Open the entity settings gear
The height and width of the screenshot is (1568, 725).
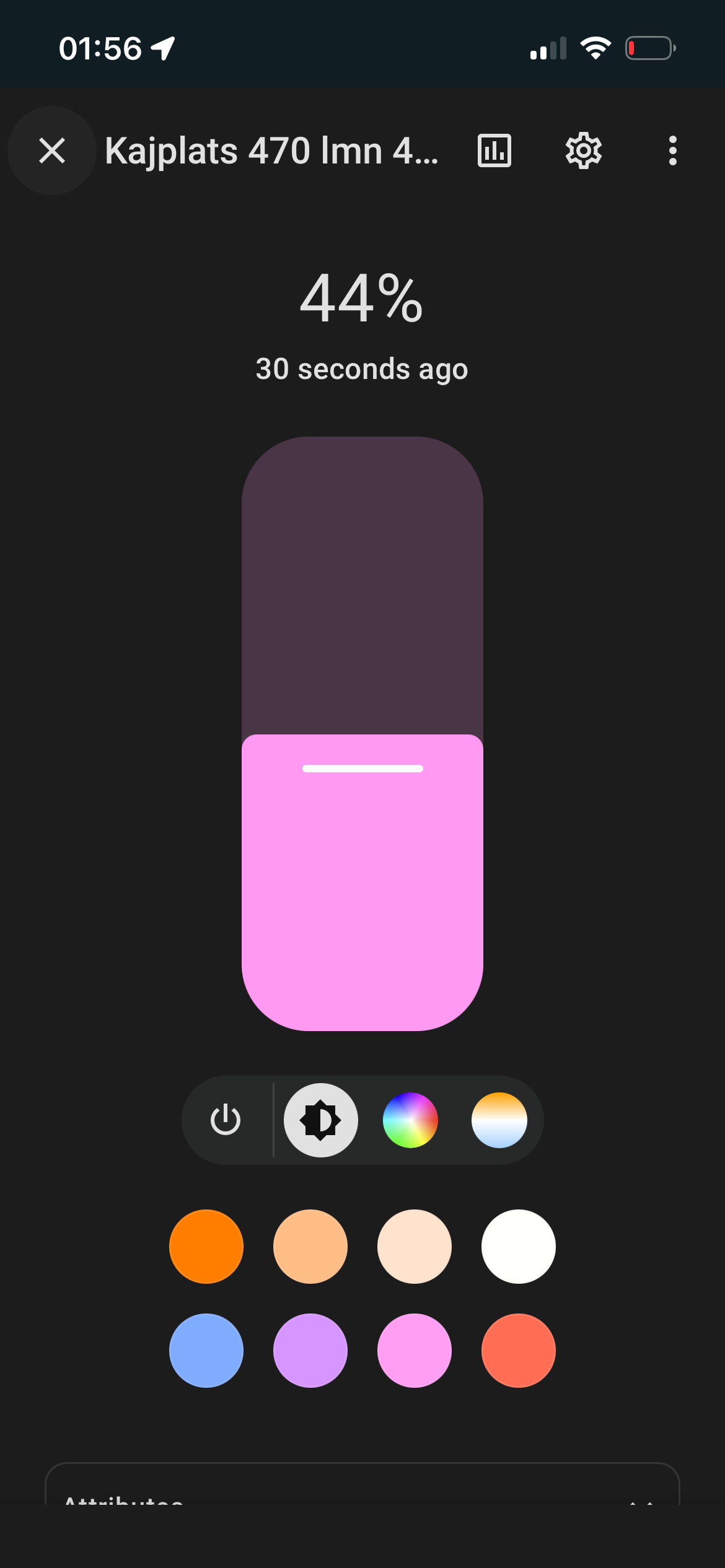583,150
